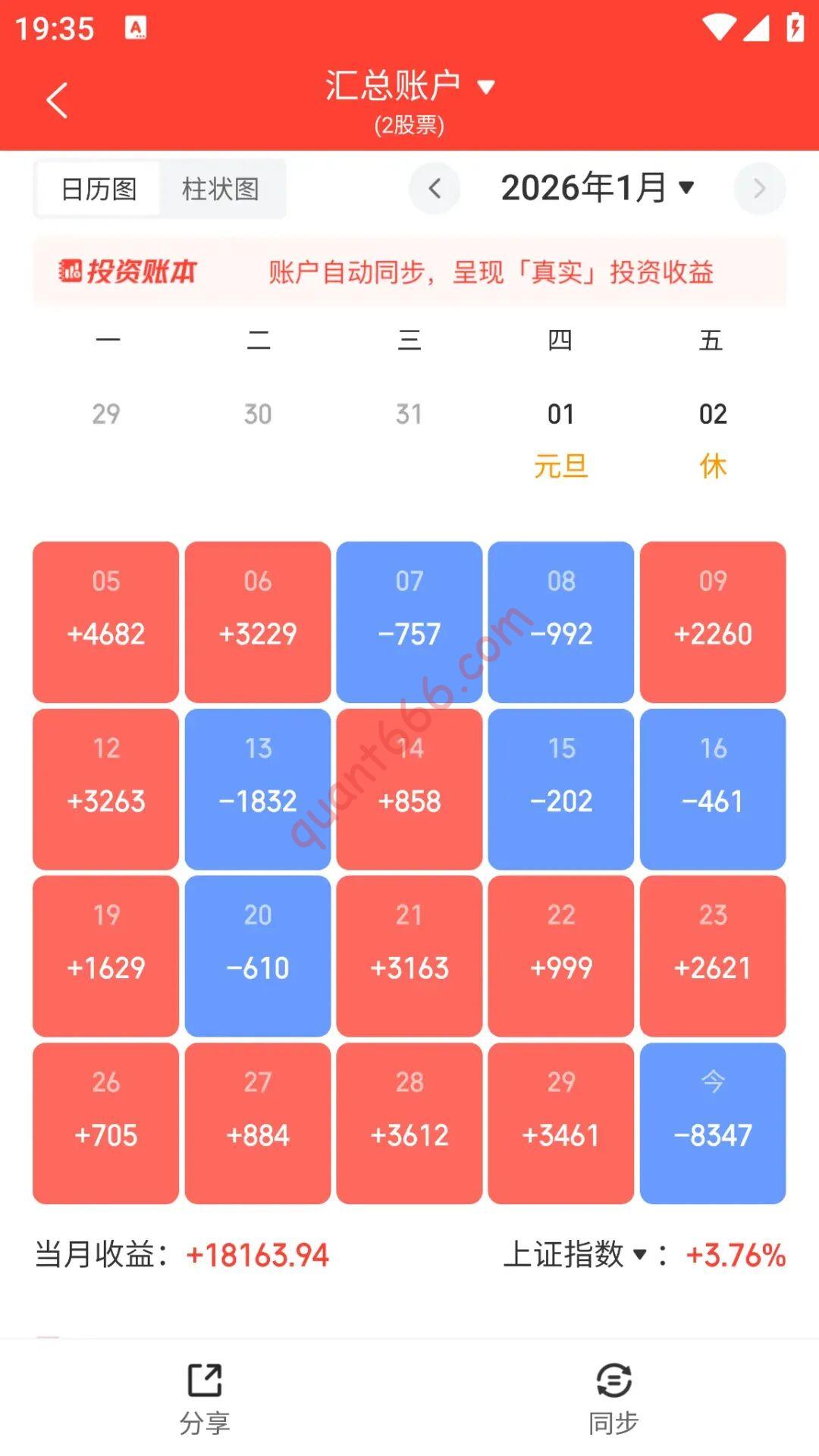Select day 13 with -1832 loss
This screenshot has width=819, height=1456.
click(258, 789)
